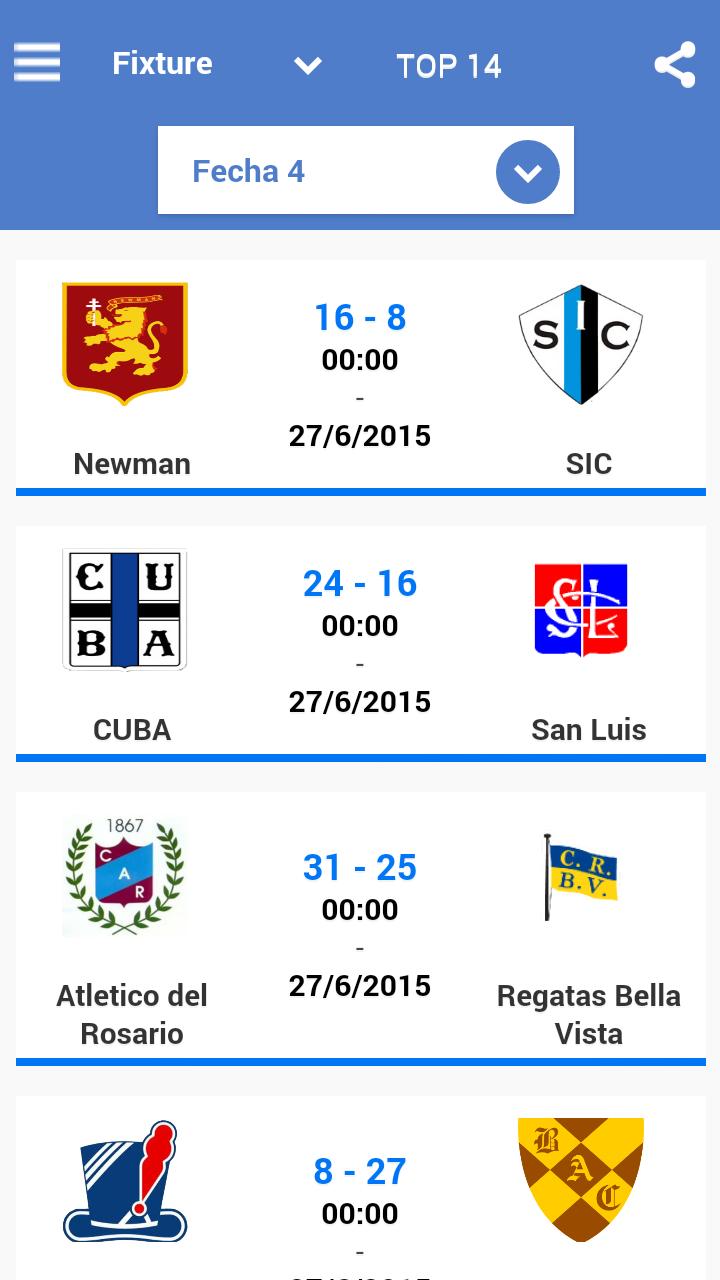This screenshot has width=720, height=1280.
Task: Open the Newman vs SIC match
Action: 360,376
